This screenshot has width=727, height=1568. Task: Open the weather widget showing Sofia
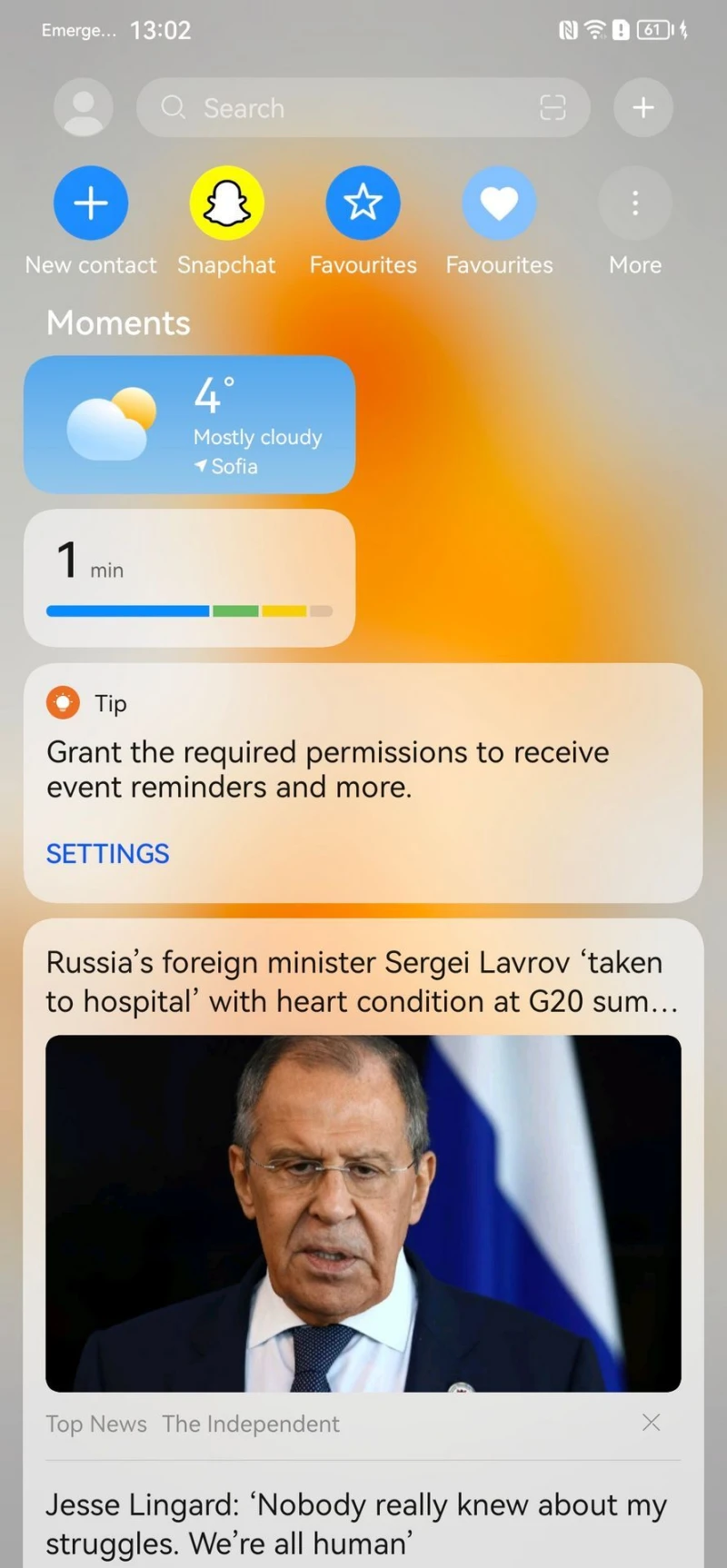[188, 423]
